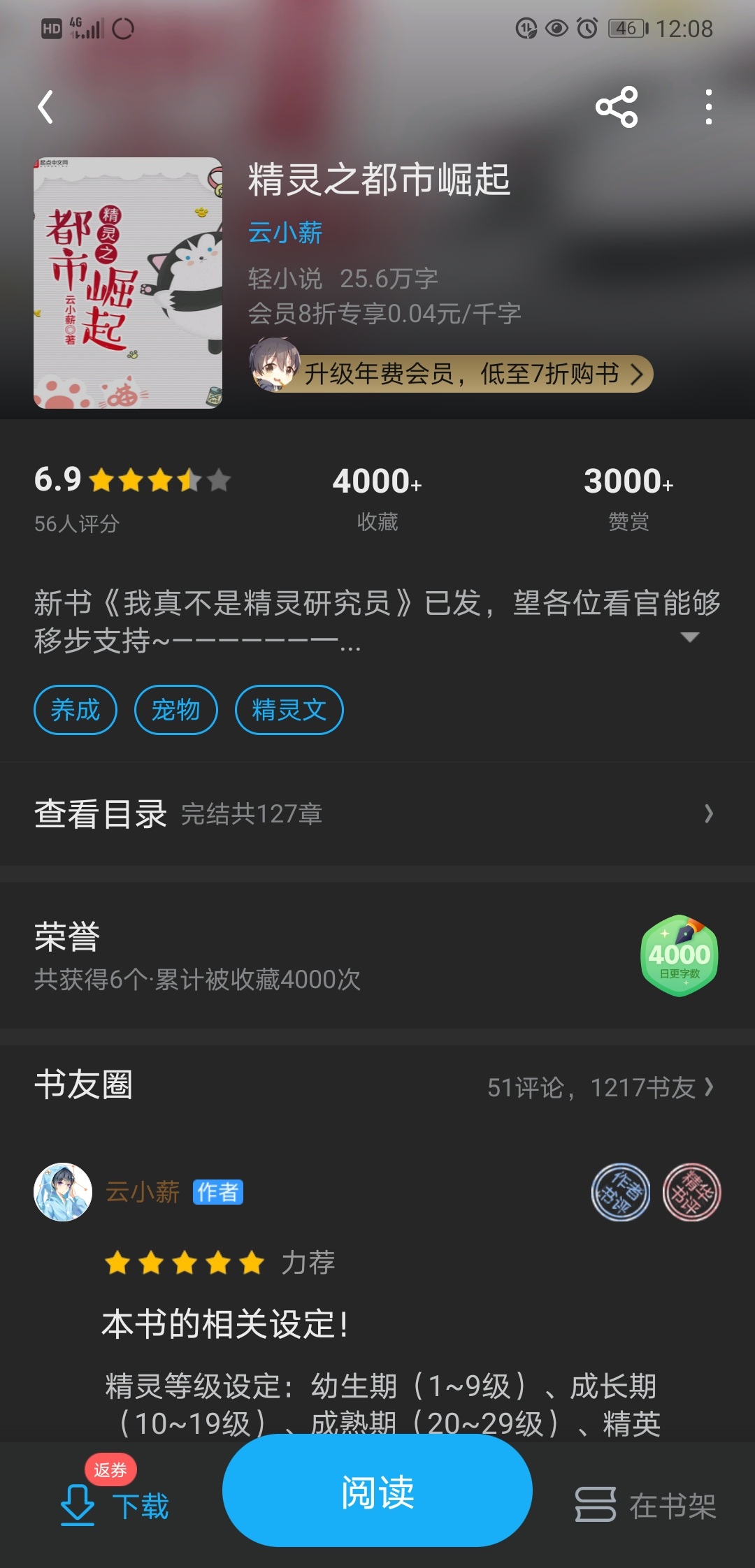Viewport: 755px width, 1568px height.
Task: Open the book cover image
Action: click(x=128, y=283)
